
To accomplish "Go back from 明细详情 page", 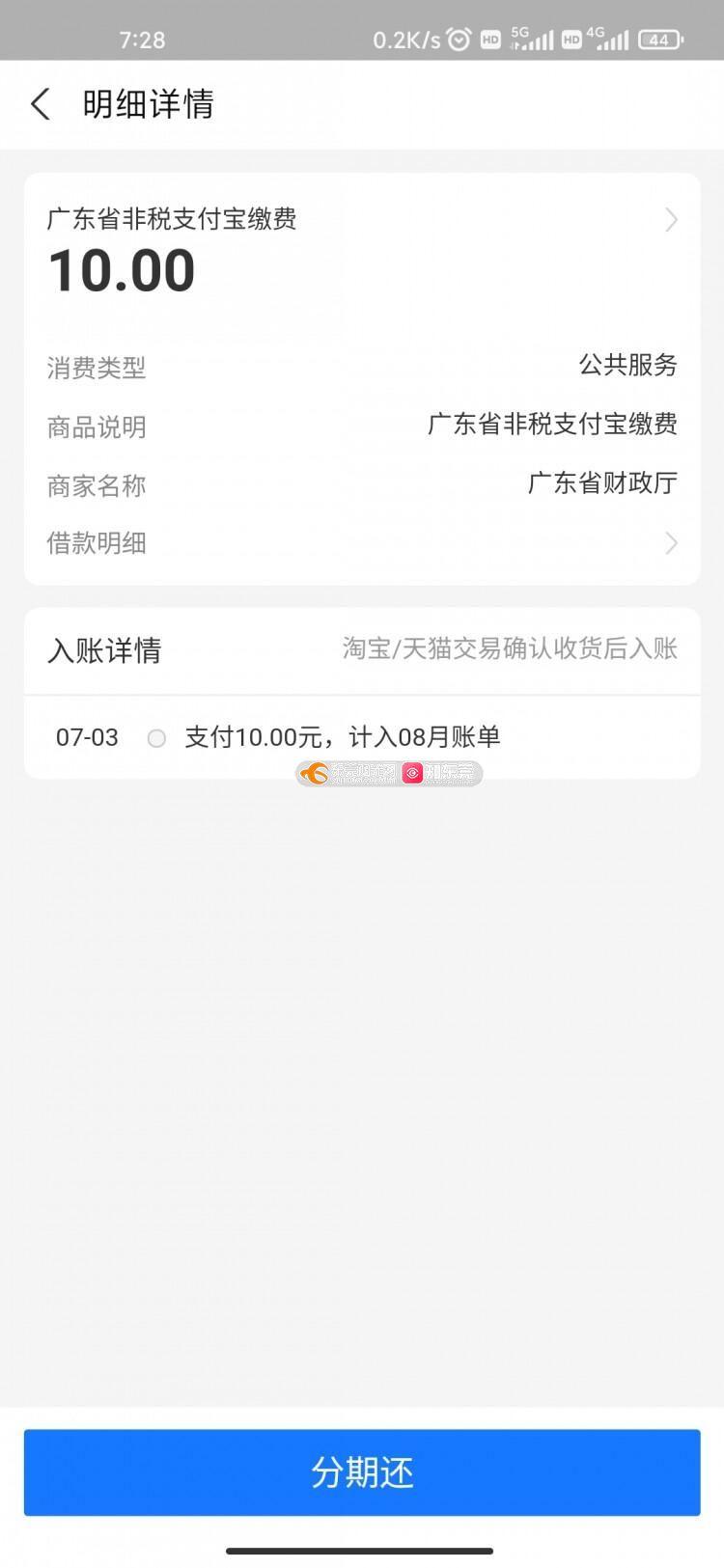I will (x=41, y=104).
